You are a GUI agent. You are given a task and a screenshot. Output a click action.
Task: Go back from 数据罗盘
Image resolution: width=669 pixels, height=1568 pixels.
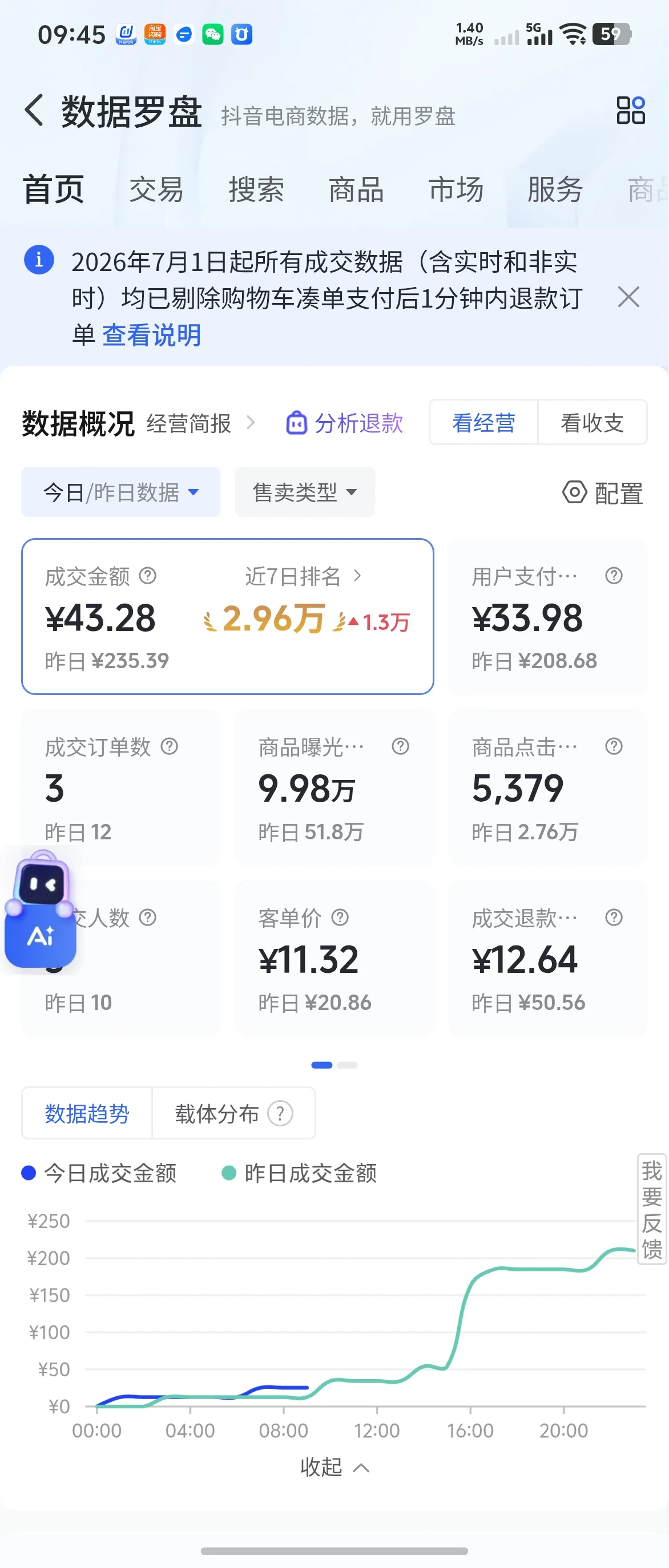click(34, 111)
